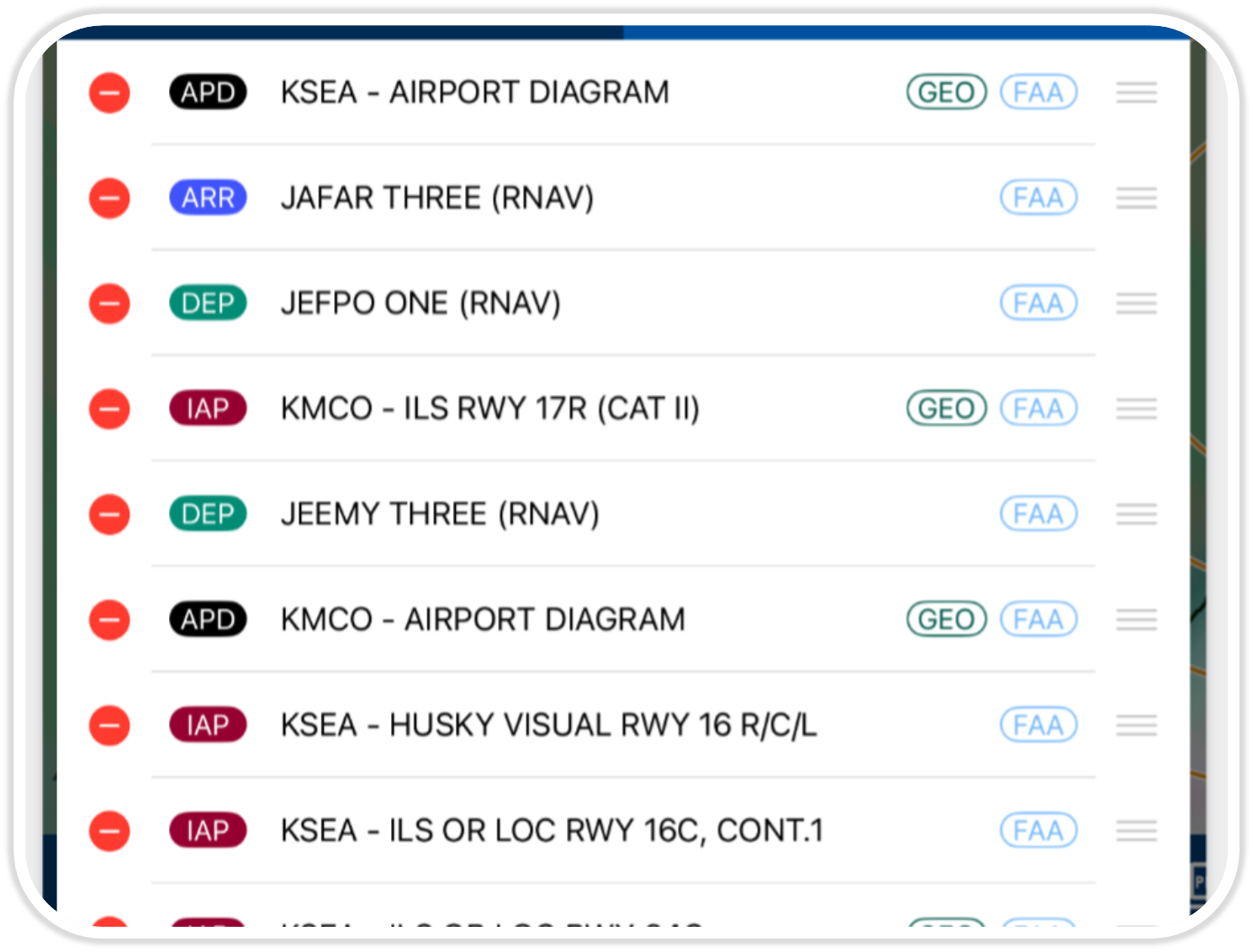Open JAFAR THREE (RNAV) arrival chart
This screenshot has height=952, width=1253.
(x=437, y=198)
